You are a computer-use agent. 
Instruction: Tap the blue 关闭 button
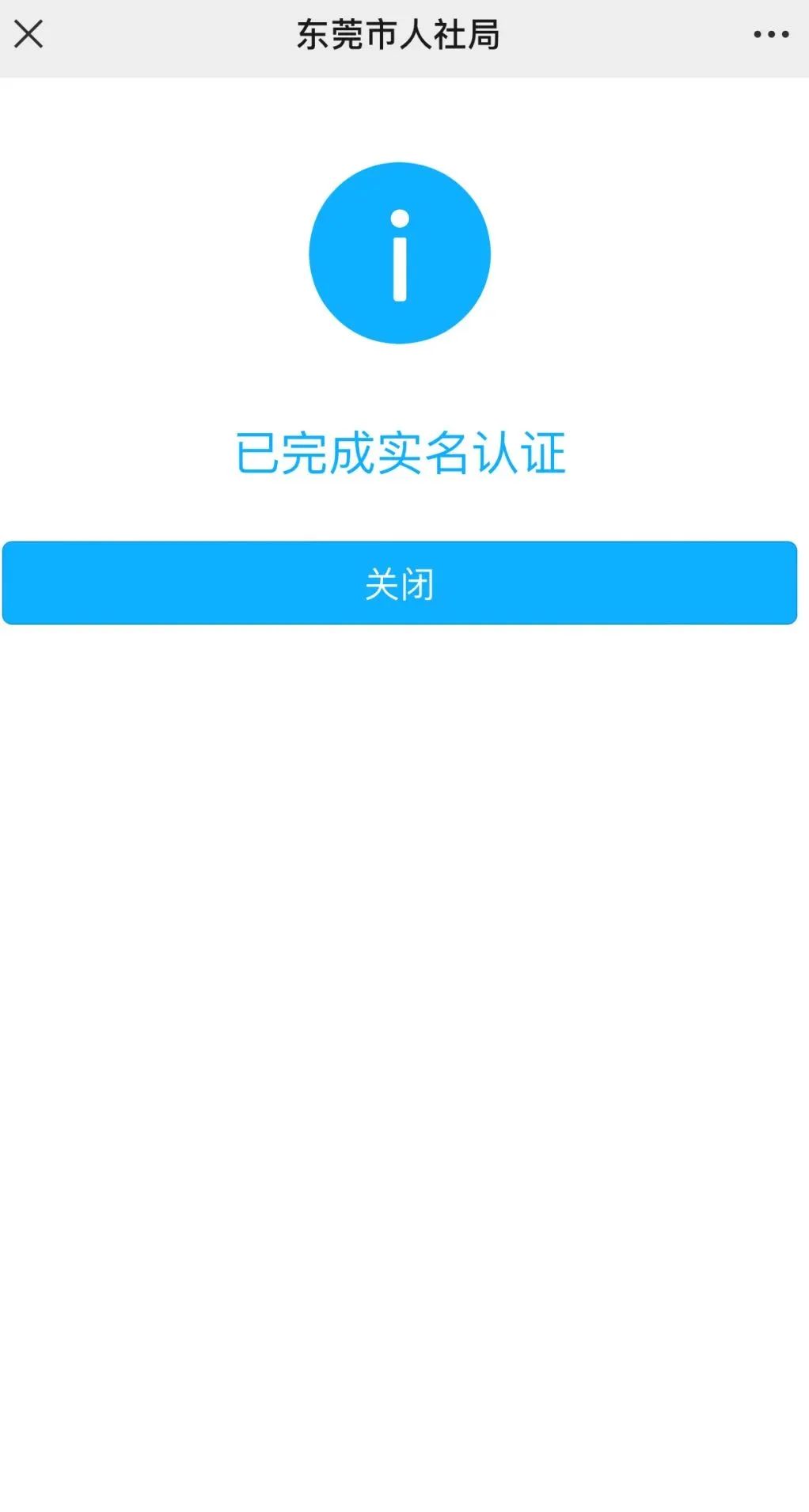[x=400, y=583]
